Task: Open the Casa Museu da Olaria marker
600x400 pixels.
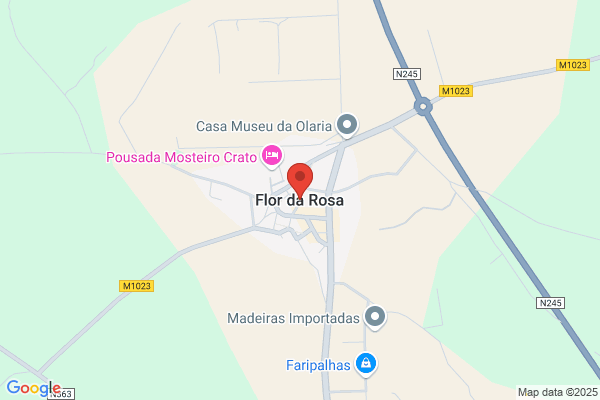Action: pyautogui.click(x=347, y=125)
